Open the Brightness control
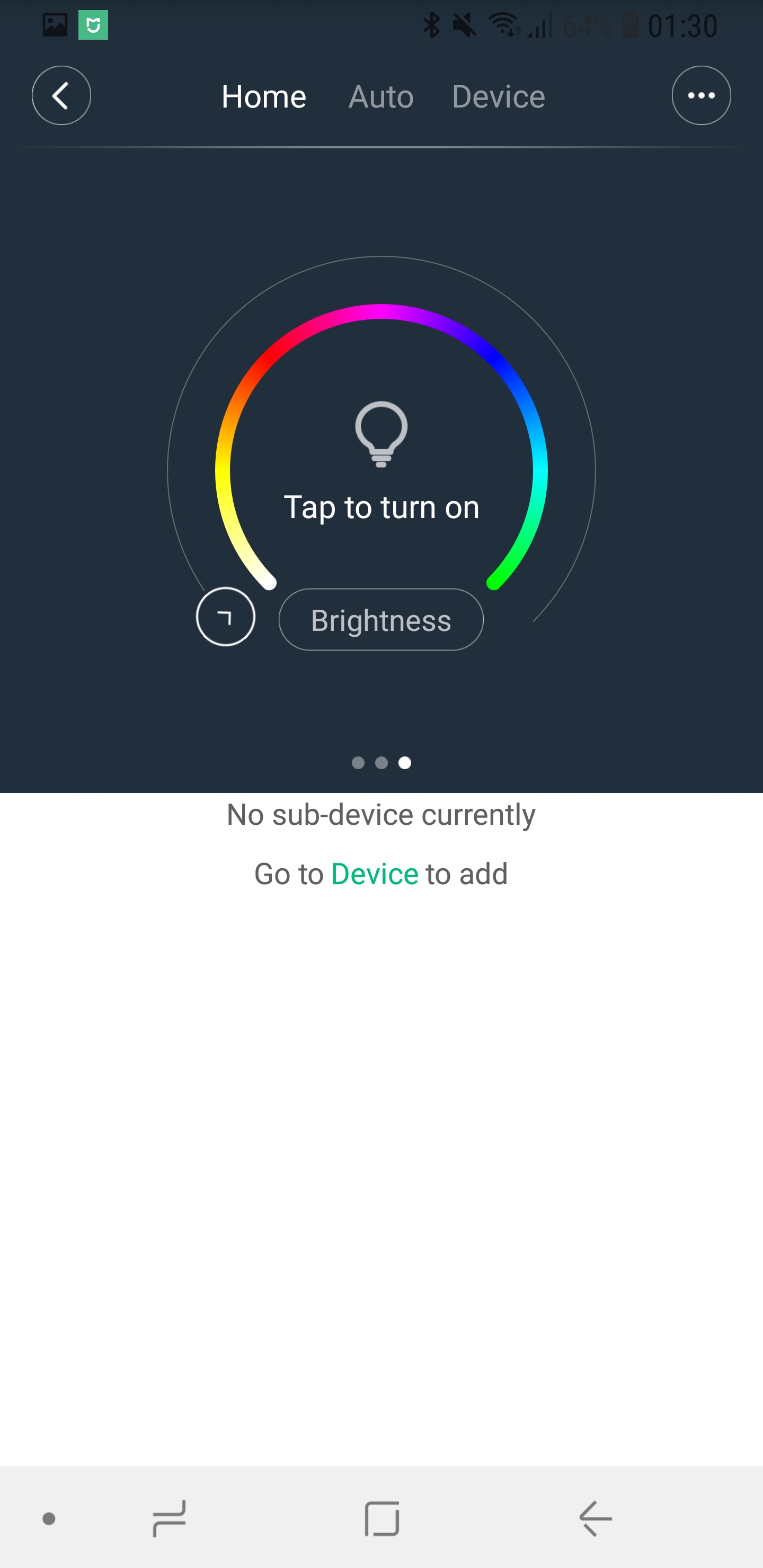This screenshot has width=763, height=1568. [x=380, y=620]
